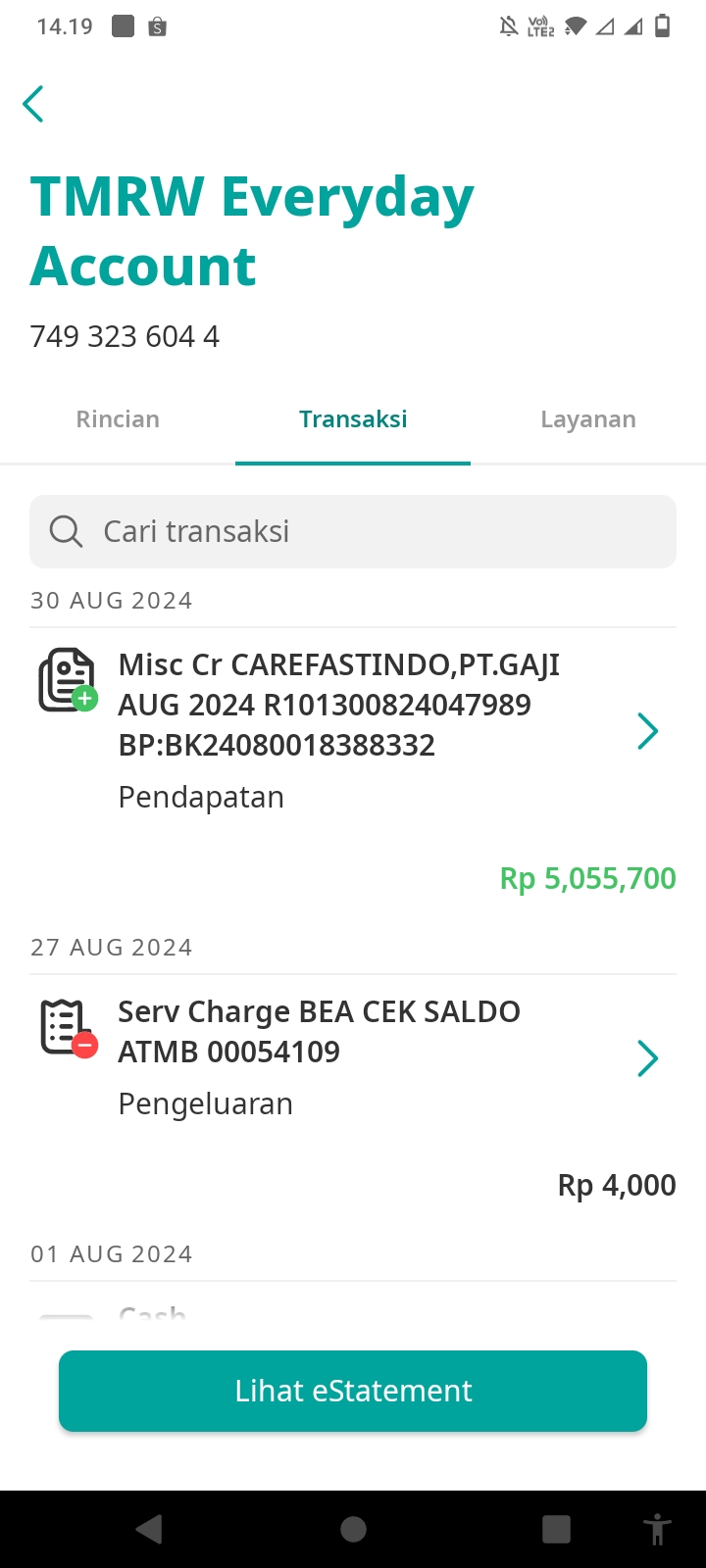Screen dimensions: 706x1568
Task: Select the Transaksi tab
Action: 353,419
